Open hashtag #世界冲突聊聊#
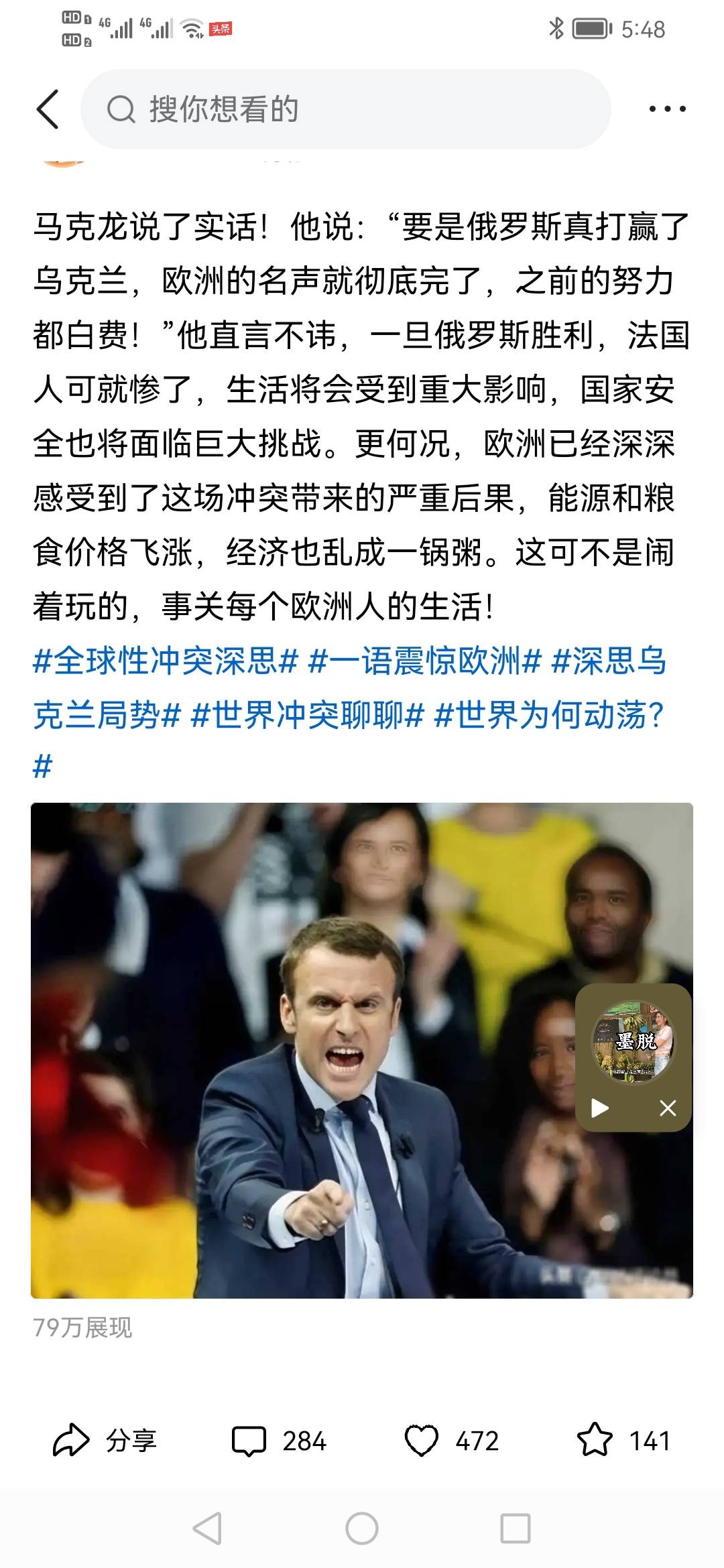Image resolution: width=724 pixels, height=1568 pixels. point(308,715)
